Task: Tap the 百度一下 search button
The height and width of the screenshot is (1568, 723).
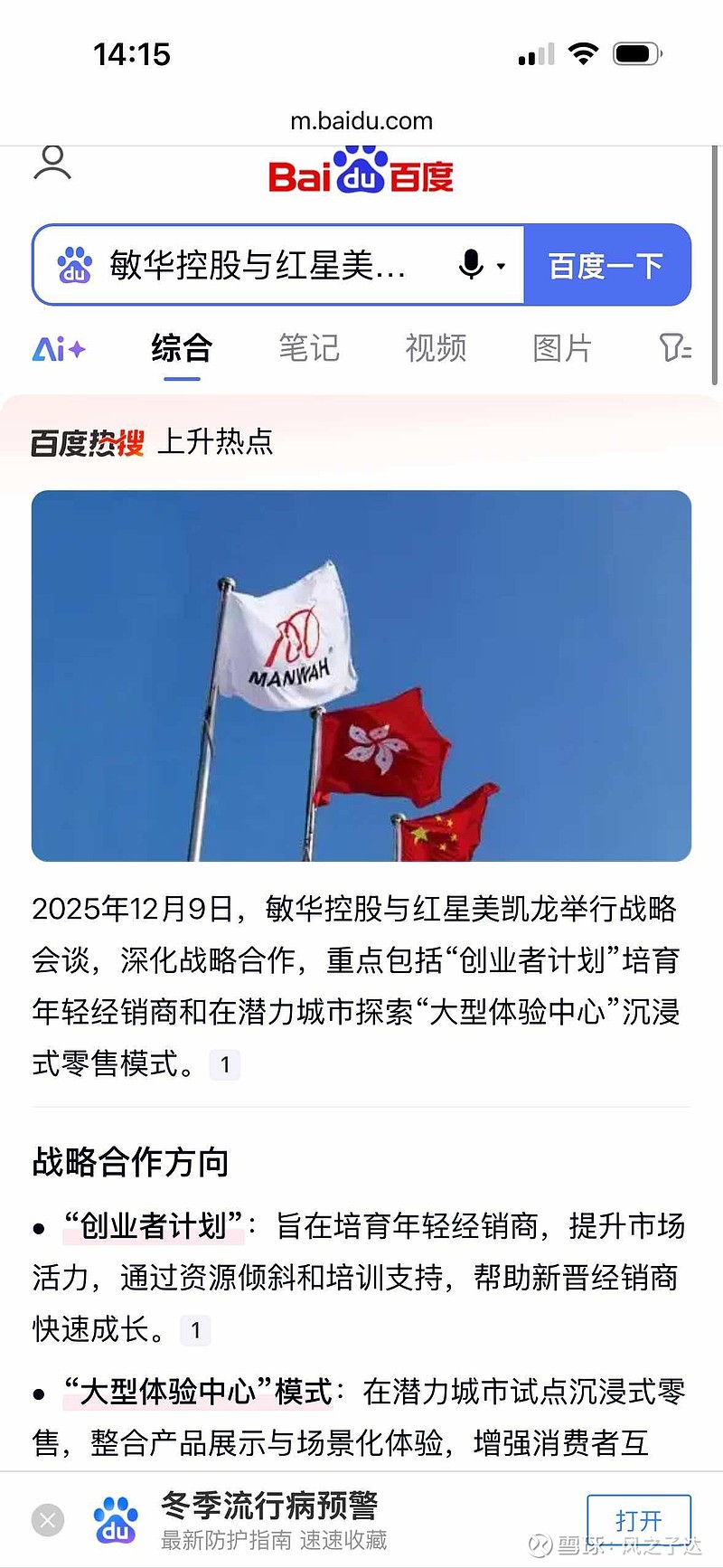Action: (x=606, y=265)
